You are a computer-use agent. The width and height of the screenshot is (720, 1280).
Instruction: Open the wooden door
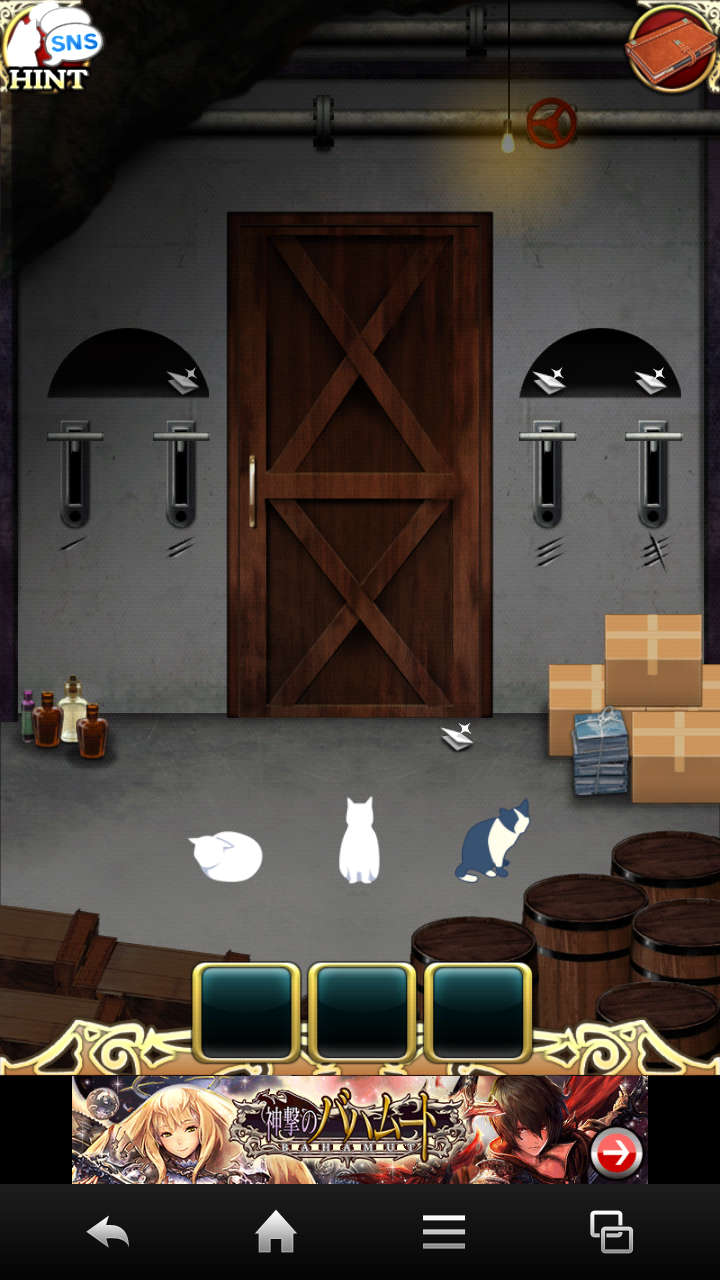pyautogui.click(x=359, y=465)
